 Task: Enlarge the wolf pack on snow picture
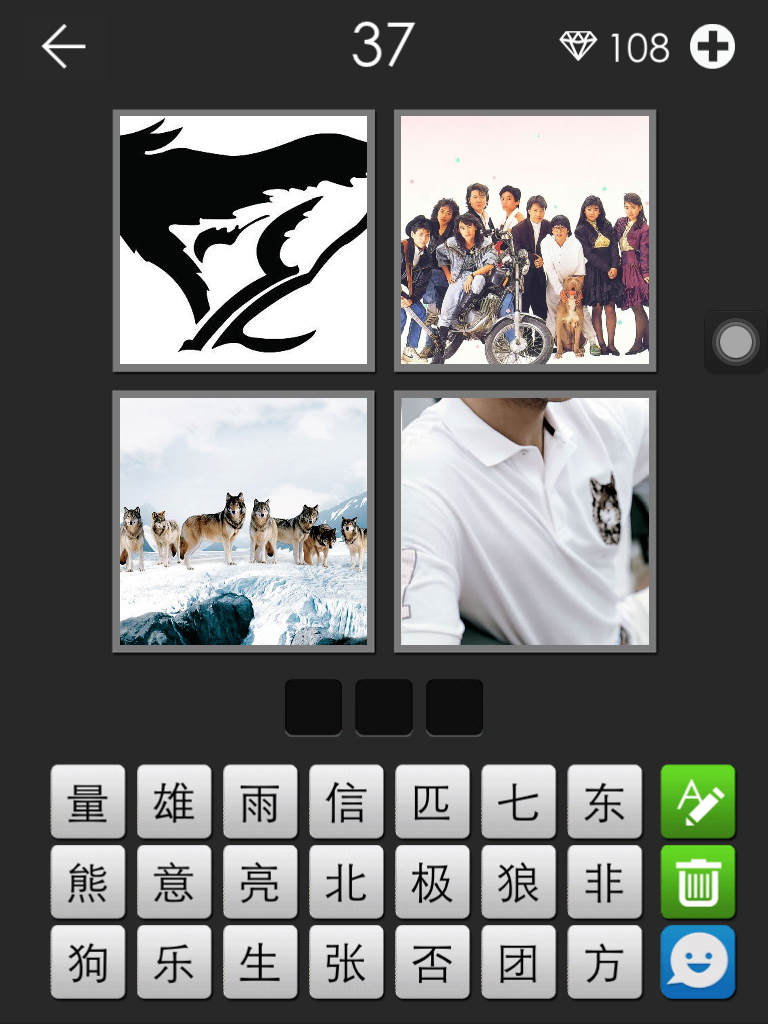(x=244, y=521)
